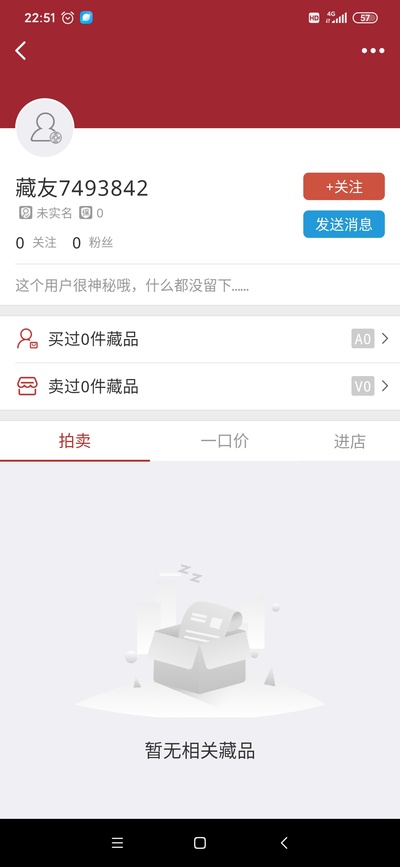Viewport: 400px width, 867px height.
Task: Tap the system home button
Action: (200, 843)
